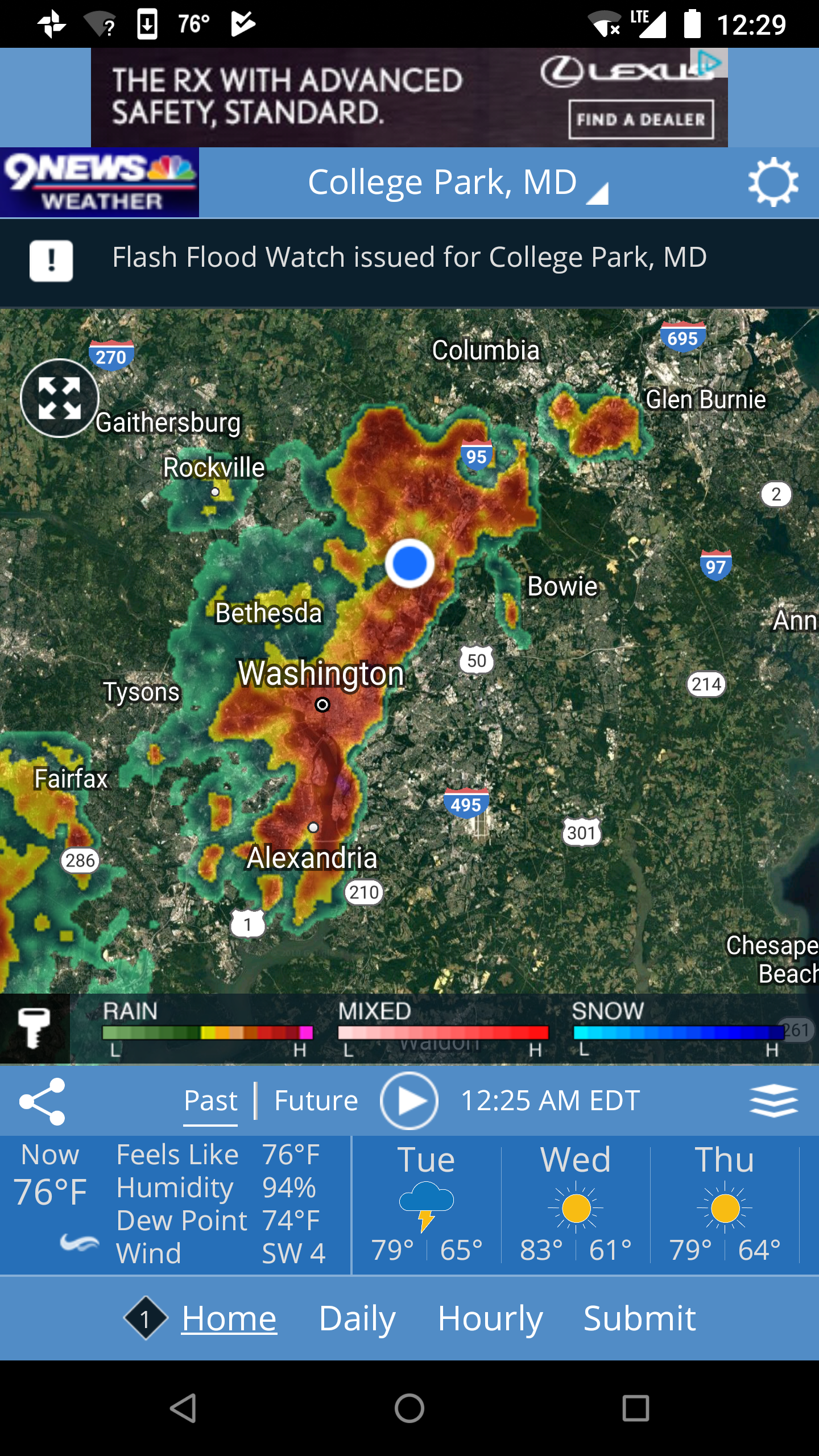The image size is (819, 1456).
Task: Go back with the system back button
Action: (183, 1408)
